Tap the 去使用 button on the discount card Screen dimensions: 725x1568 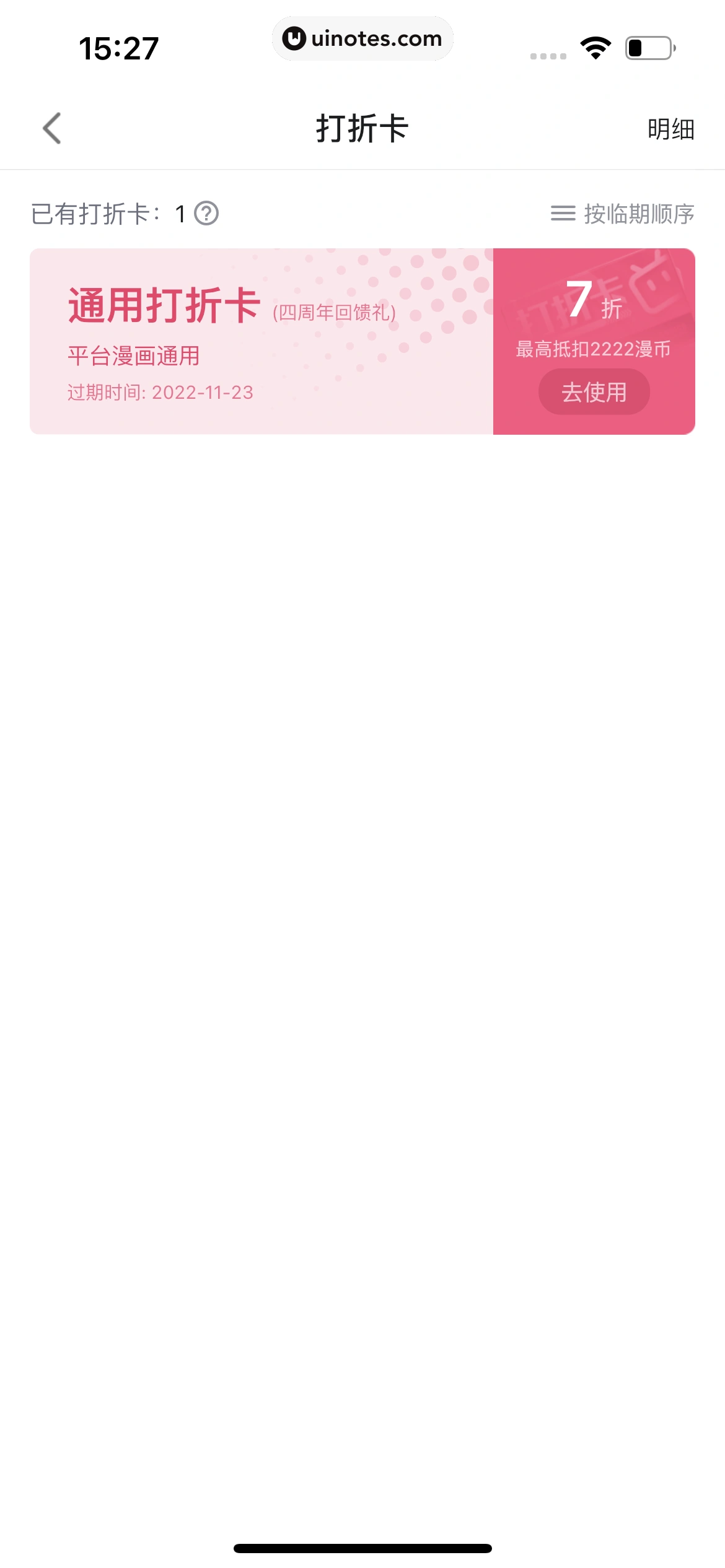[x=593, y=391]
